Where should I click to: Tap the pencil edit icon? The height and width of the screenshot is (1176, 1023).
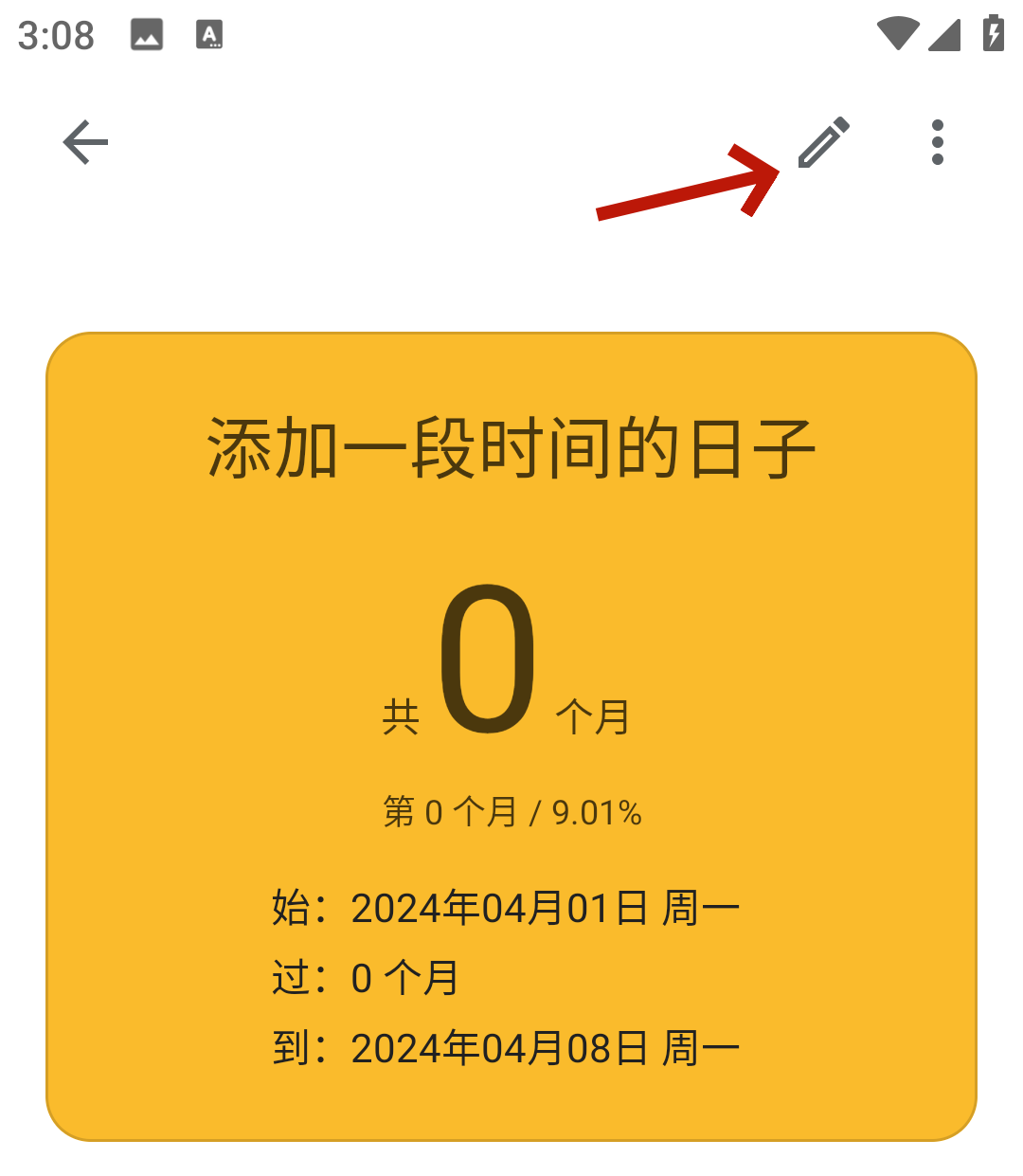click(x=823, y=142)
